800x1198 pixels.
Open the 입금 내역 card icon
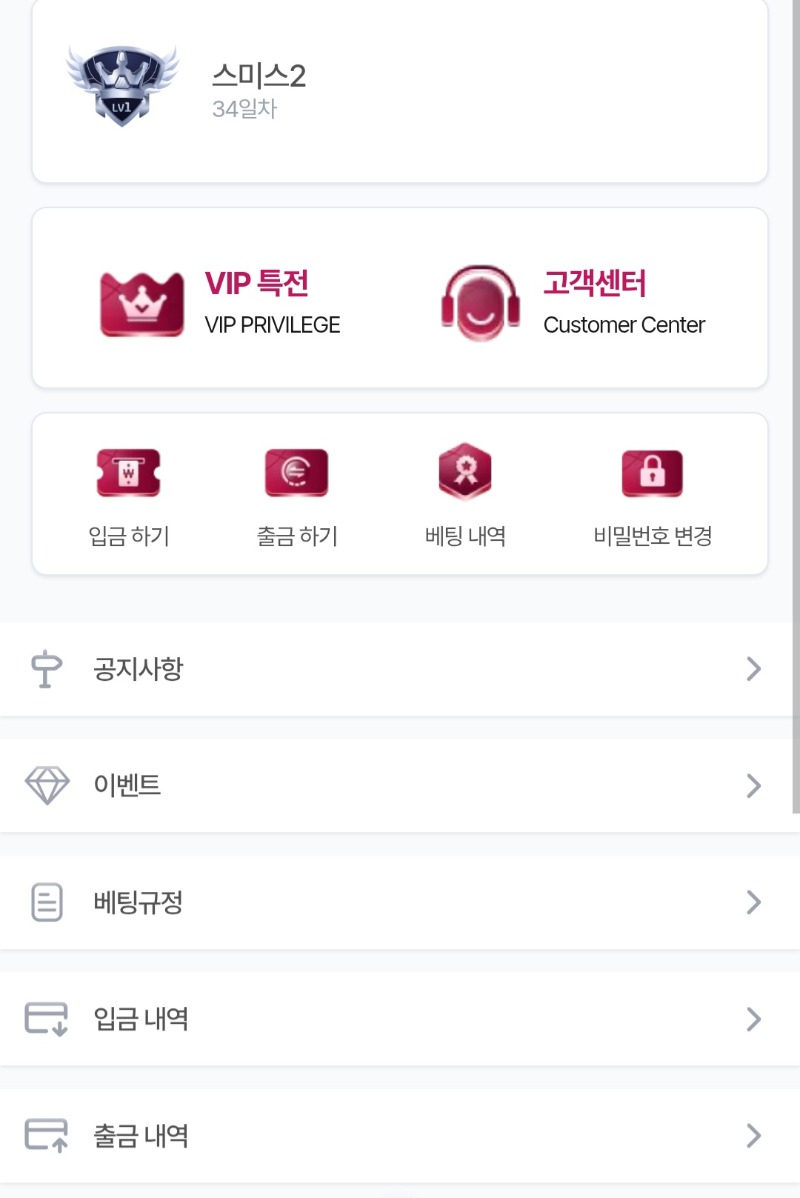pyautogui.click(x=47, y=1019)
